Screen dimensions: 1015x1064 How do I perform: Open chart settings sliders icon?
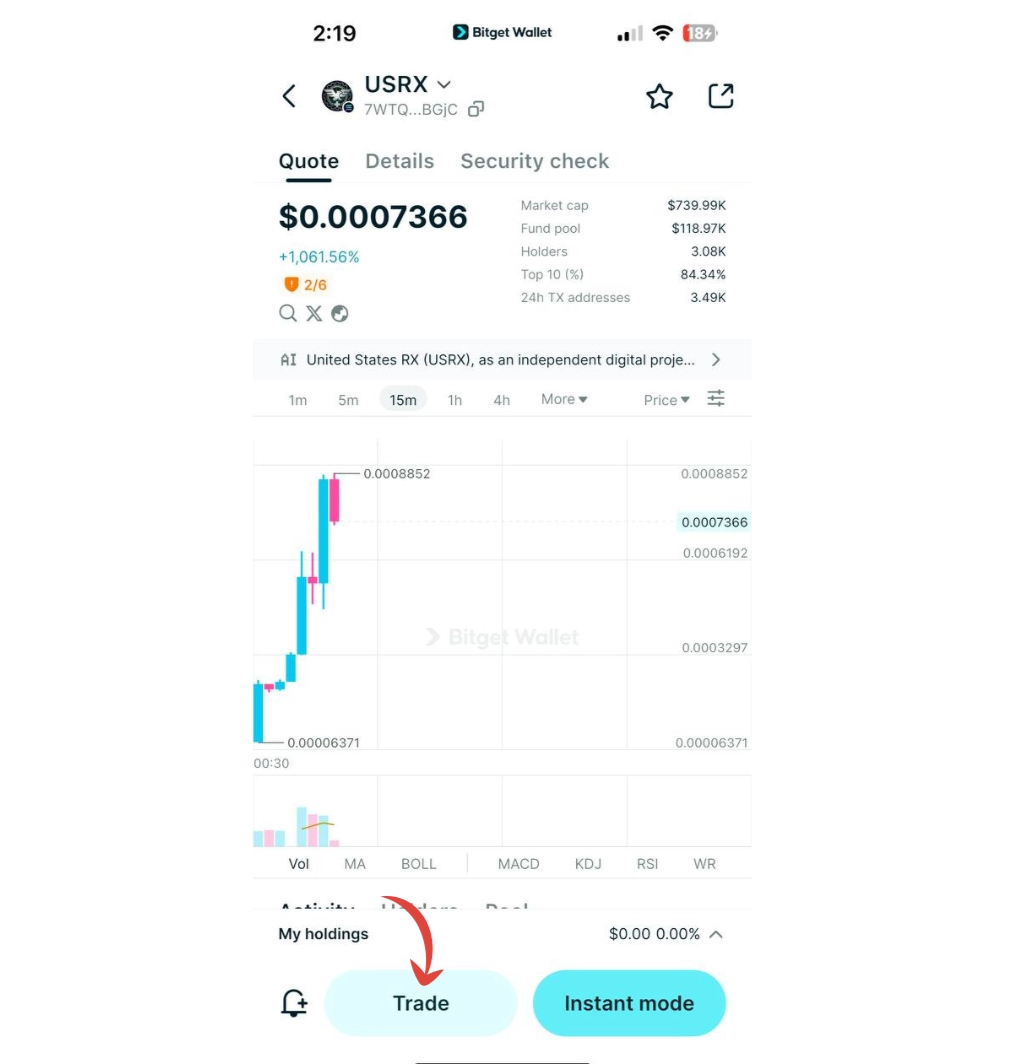716,398
